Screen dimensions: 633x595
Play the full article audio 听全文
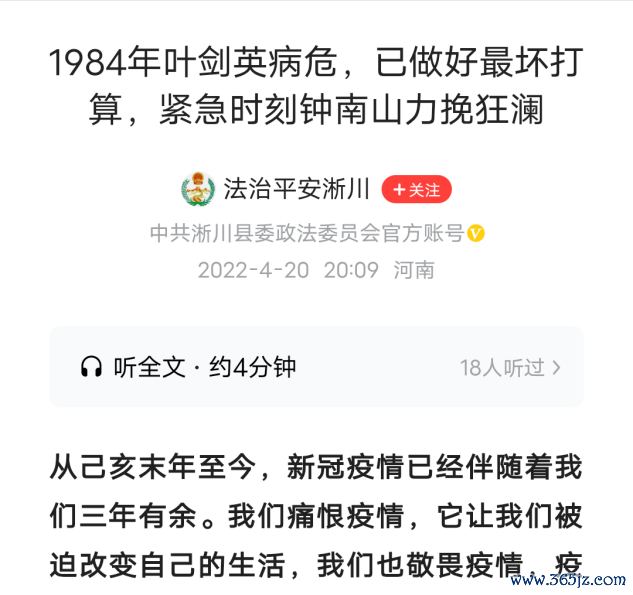coord(188,367)
